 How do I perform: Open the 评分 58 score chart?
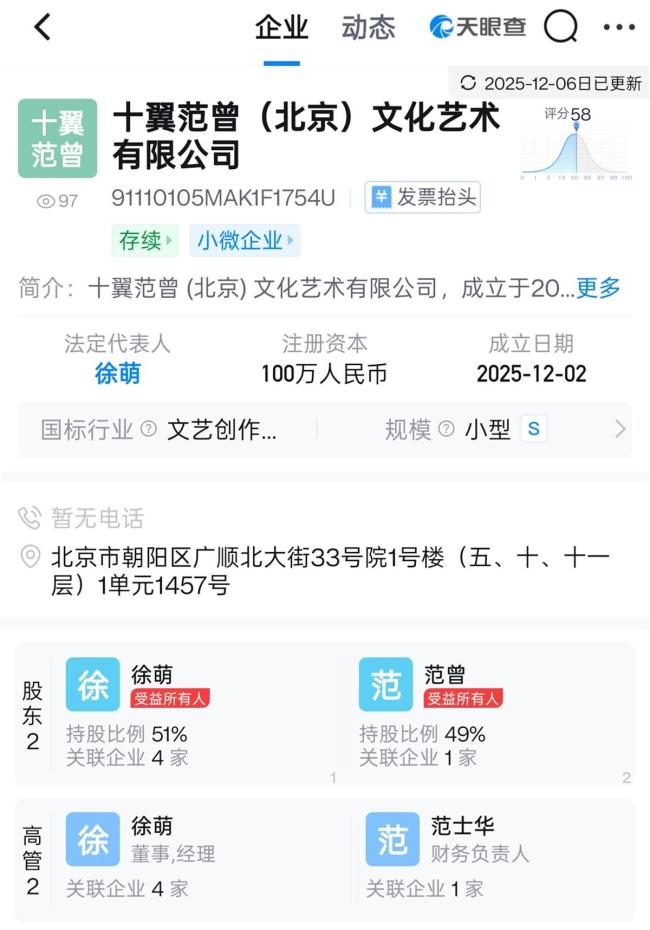click(575, 146)
